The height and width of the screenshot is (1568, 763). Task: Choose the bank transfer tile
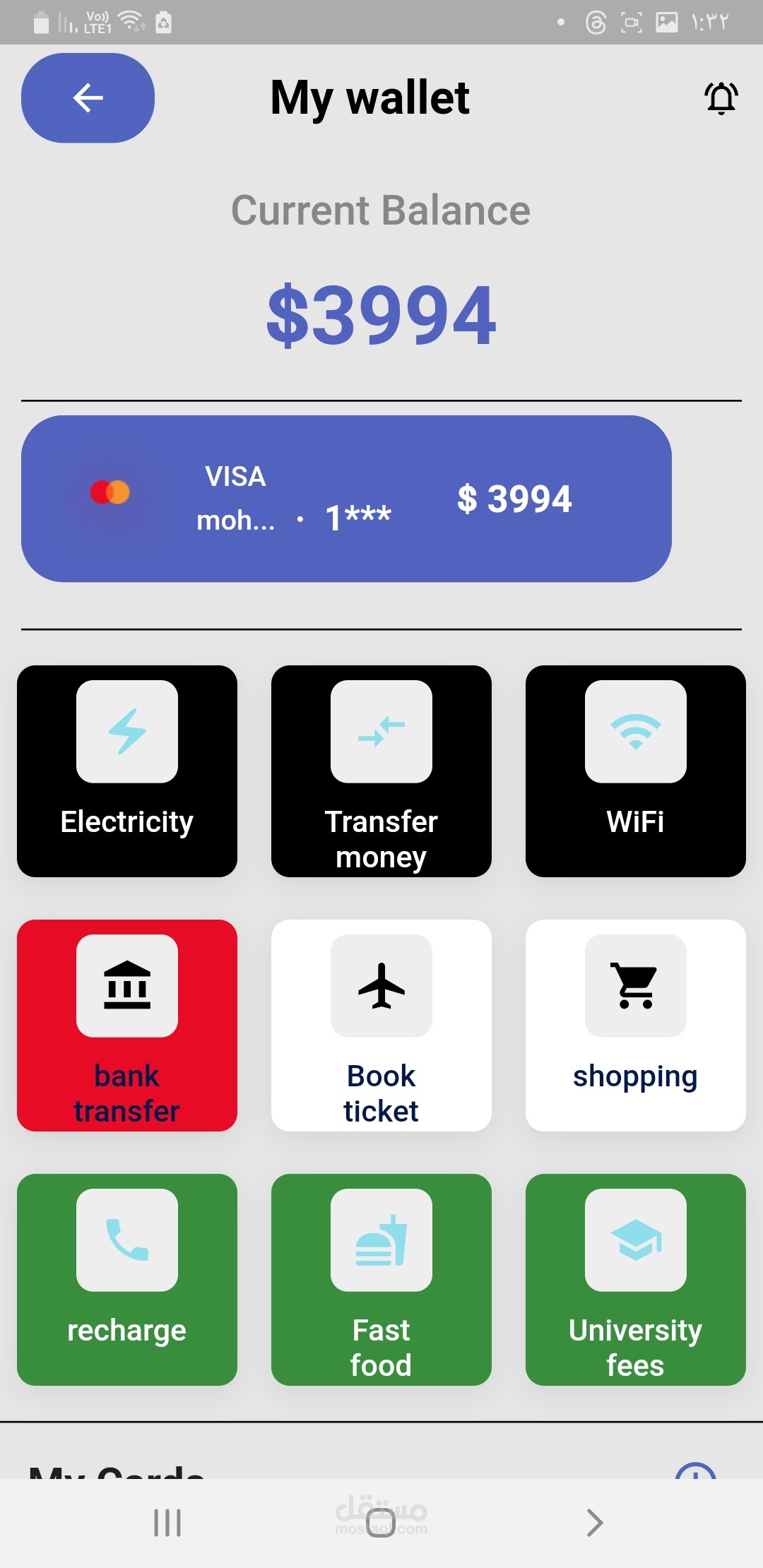point(127,1025)
